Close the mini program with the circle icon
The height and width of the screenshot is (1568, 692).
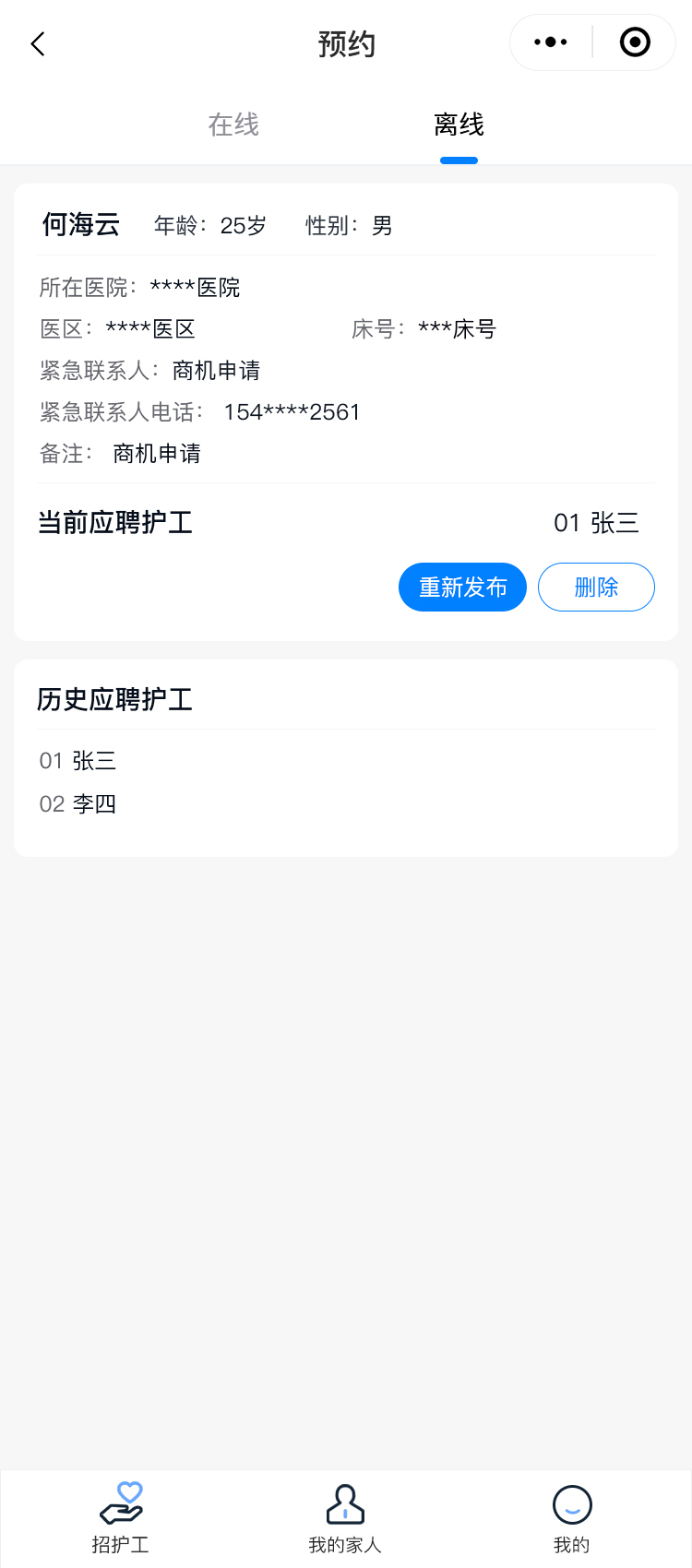635,42
